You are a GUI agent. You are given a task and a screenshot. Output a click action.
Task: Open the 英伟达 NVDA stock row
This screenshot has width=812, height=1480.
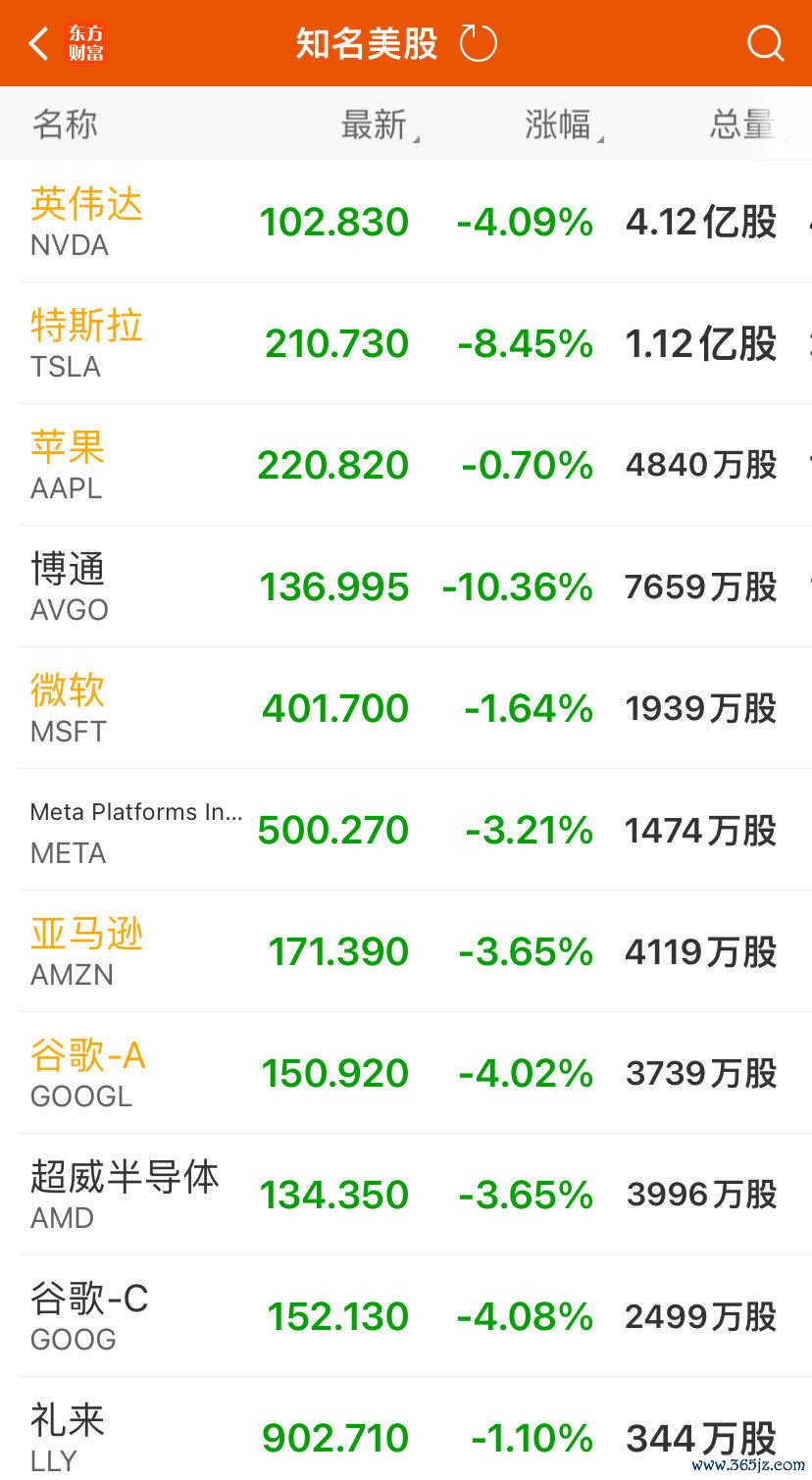pyautogui.click(x=406, y=222)
